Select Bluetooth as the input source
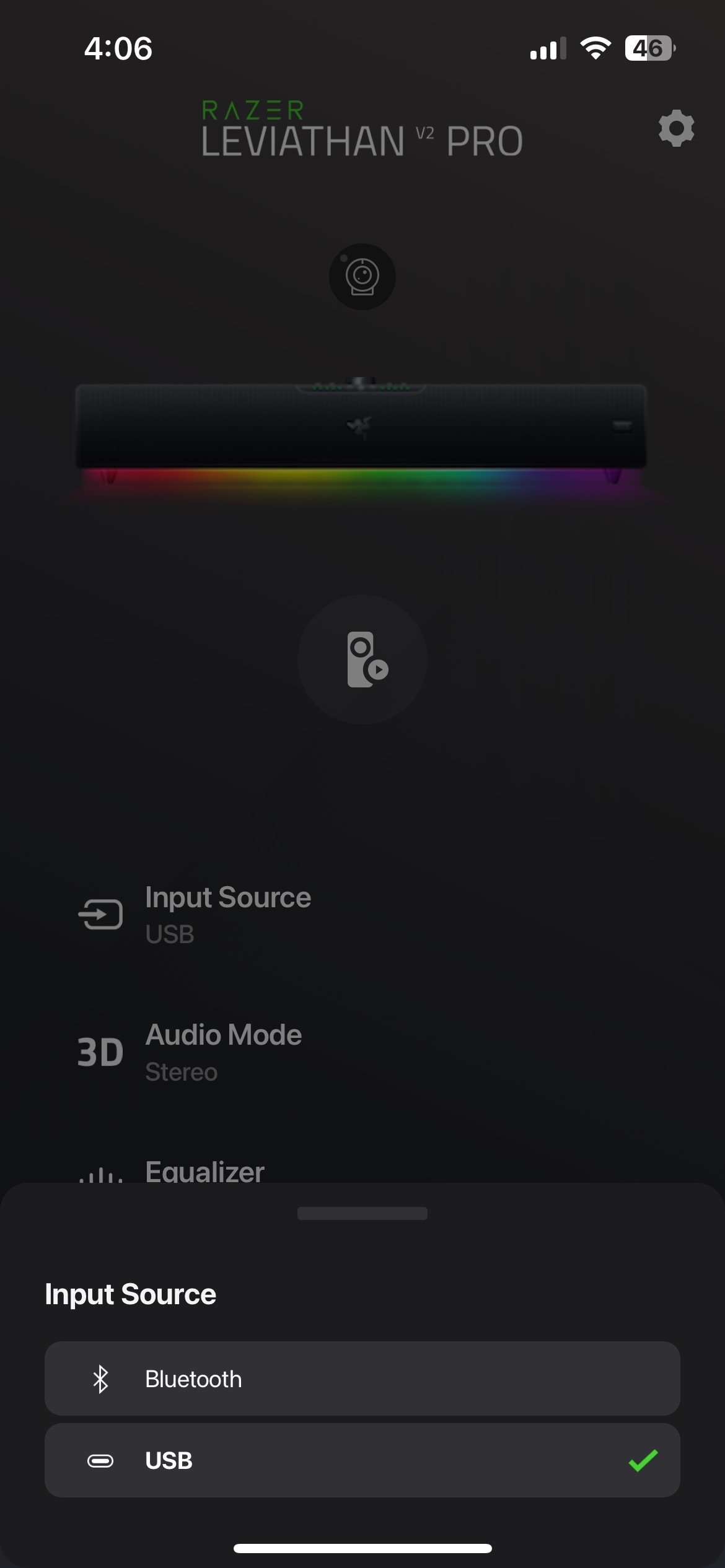The image size is (725, 1568). coord(362,1379)
